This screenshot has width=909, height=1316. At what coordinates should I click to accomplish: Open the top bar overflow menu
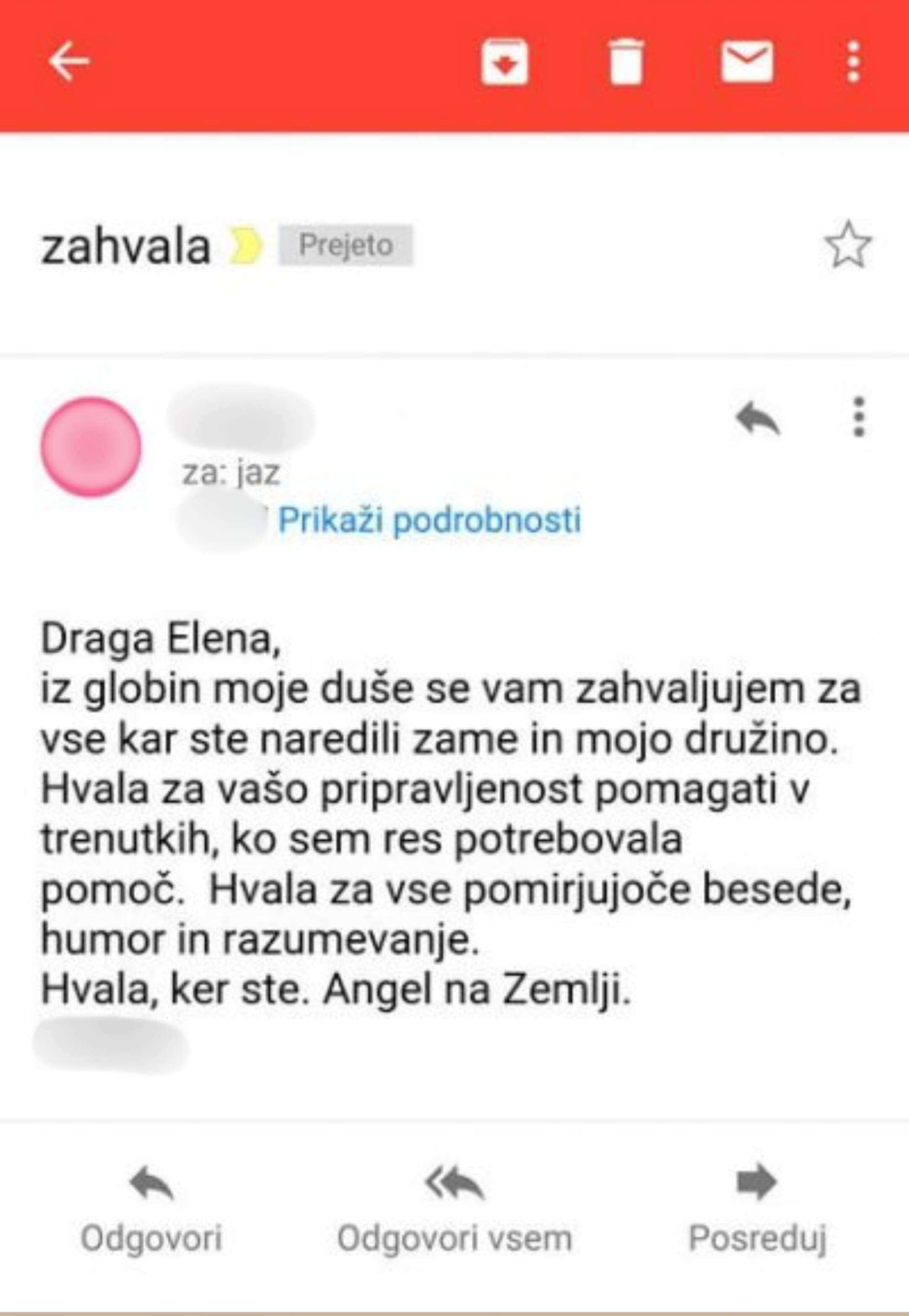[x=852, y=62]
